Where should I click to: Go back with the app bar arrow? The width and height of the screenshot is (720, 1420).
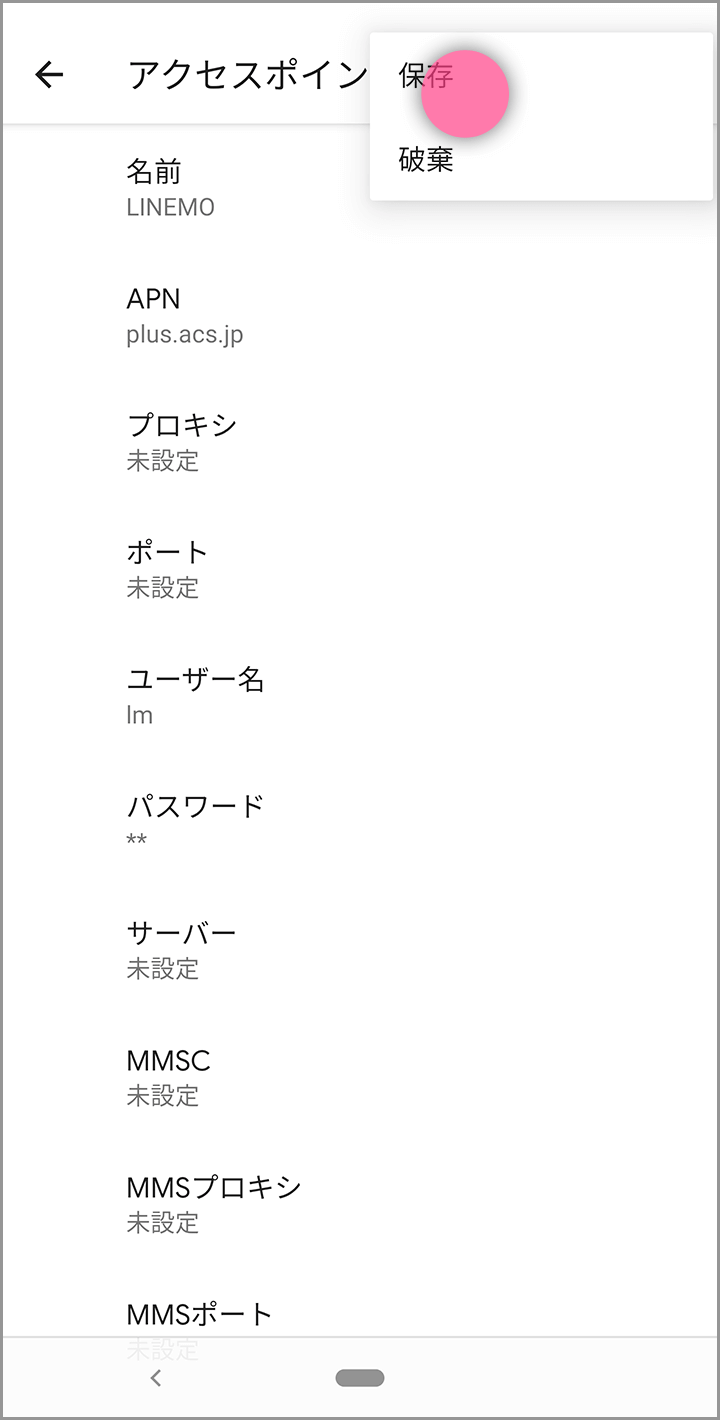click(49, 74)
